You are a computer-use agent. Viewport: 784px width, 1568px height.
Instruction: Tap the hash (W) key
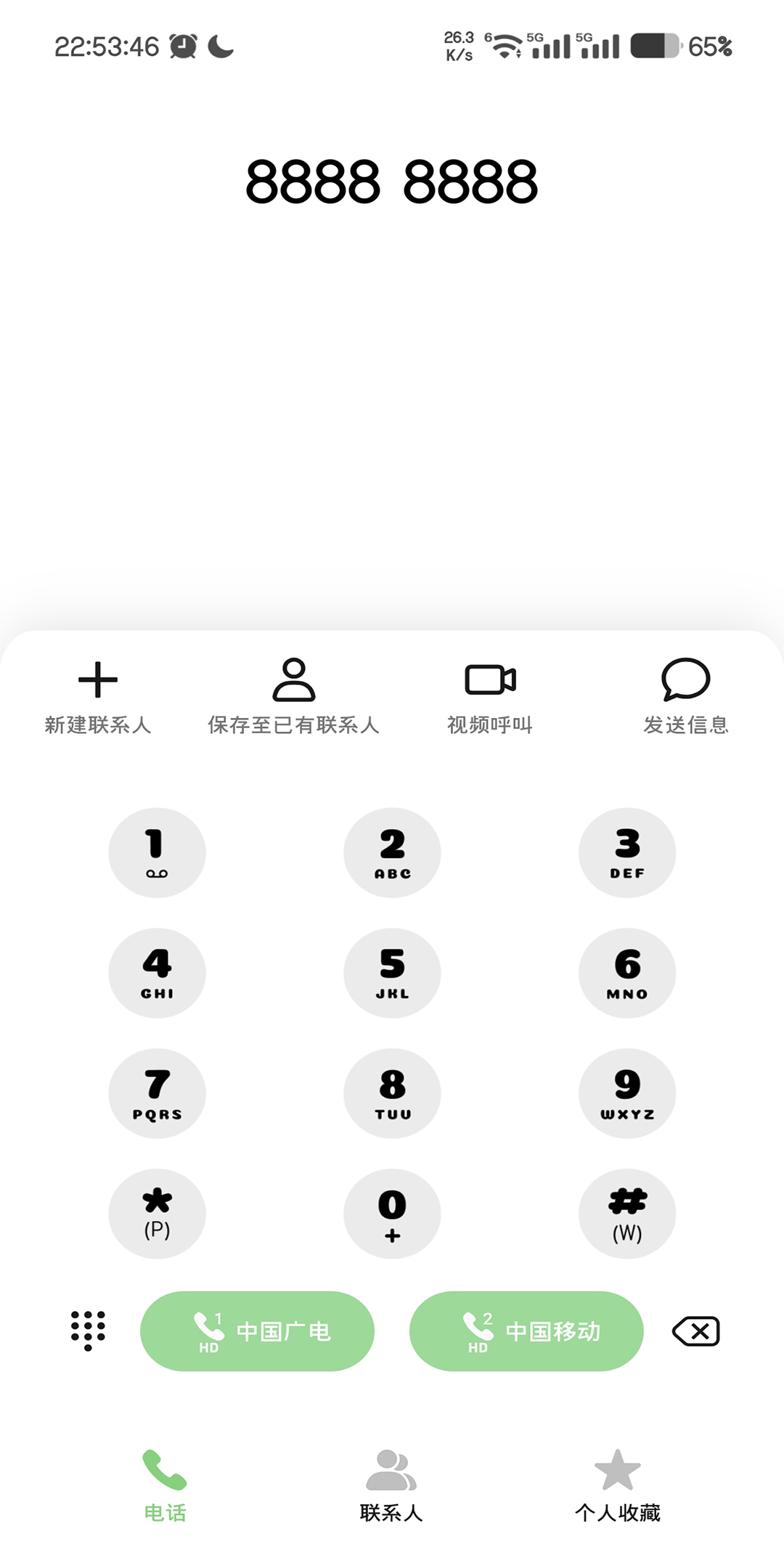coord(627,1214)
